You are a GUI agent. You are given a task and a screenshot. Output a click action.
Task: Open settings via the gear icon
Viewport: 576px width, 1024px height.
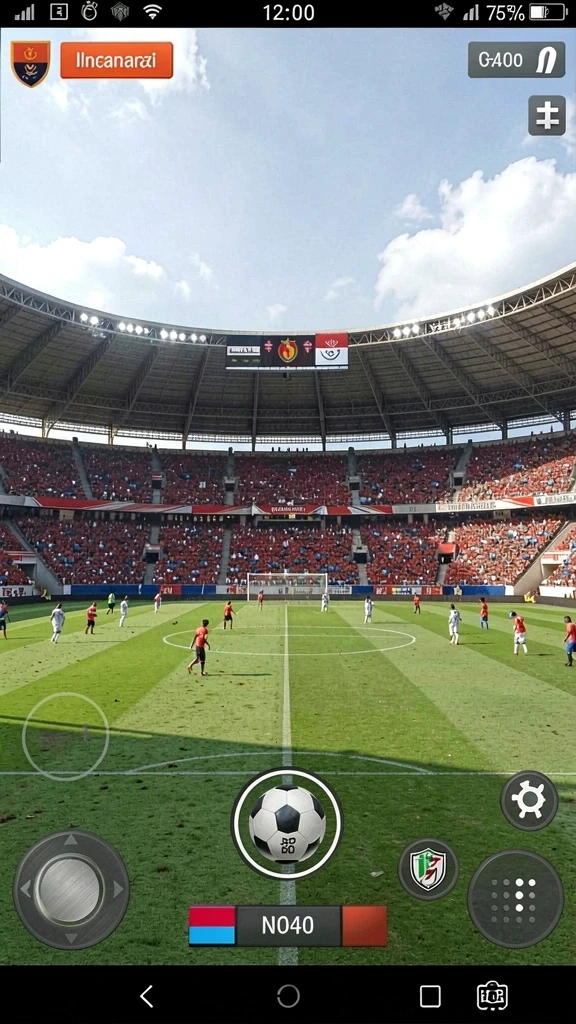coord(530,800)
